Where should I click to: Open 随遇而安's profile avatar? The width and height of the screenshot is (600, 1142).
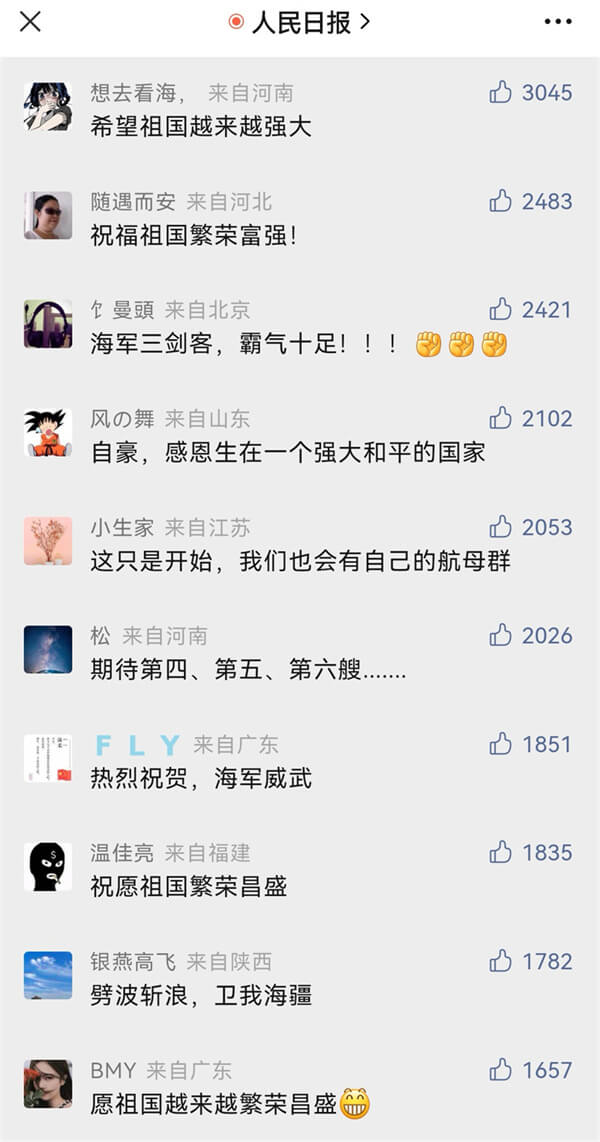[x=48, y=216]
